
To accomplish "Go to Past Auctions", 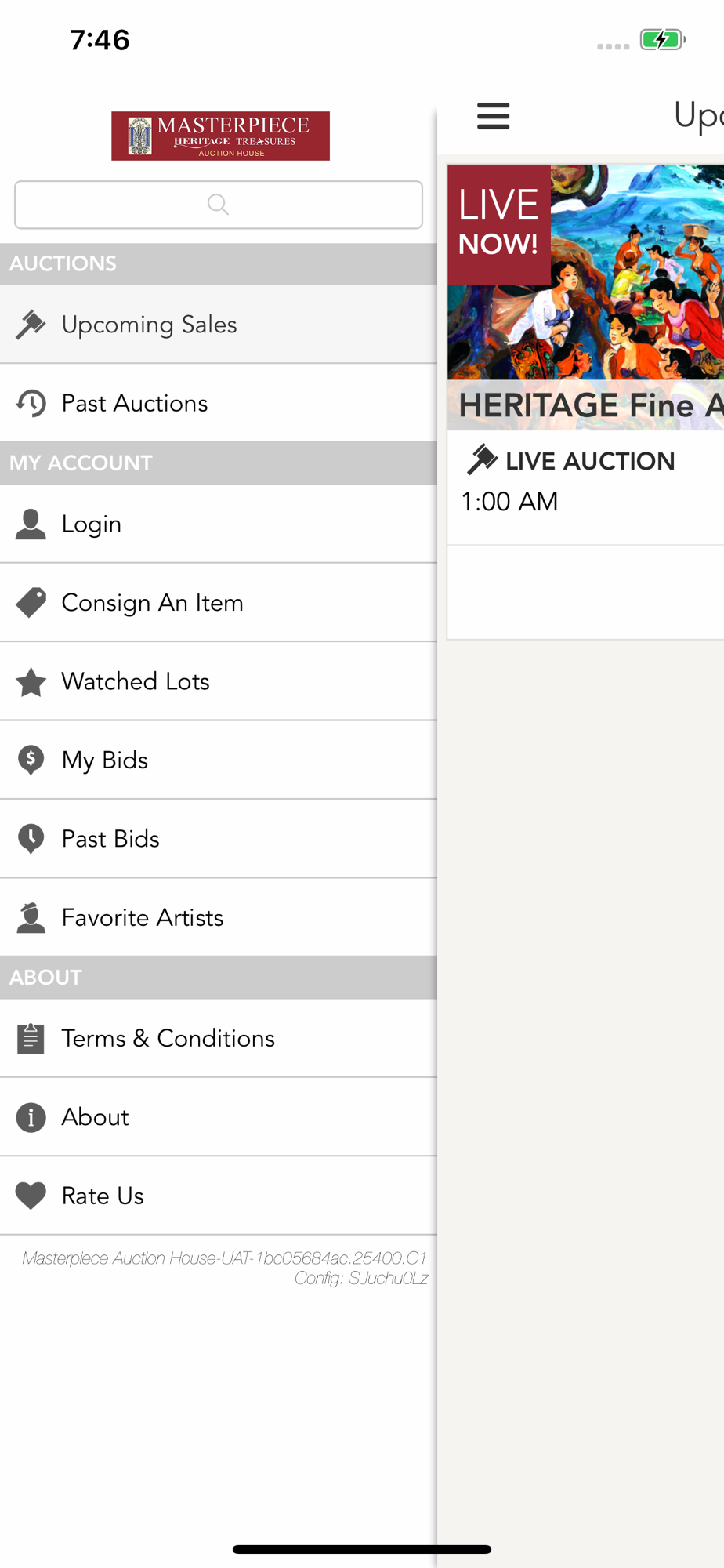I will click(219, 403).
